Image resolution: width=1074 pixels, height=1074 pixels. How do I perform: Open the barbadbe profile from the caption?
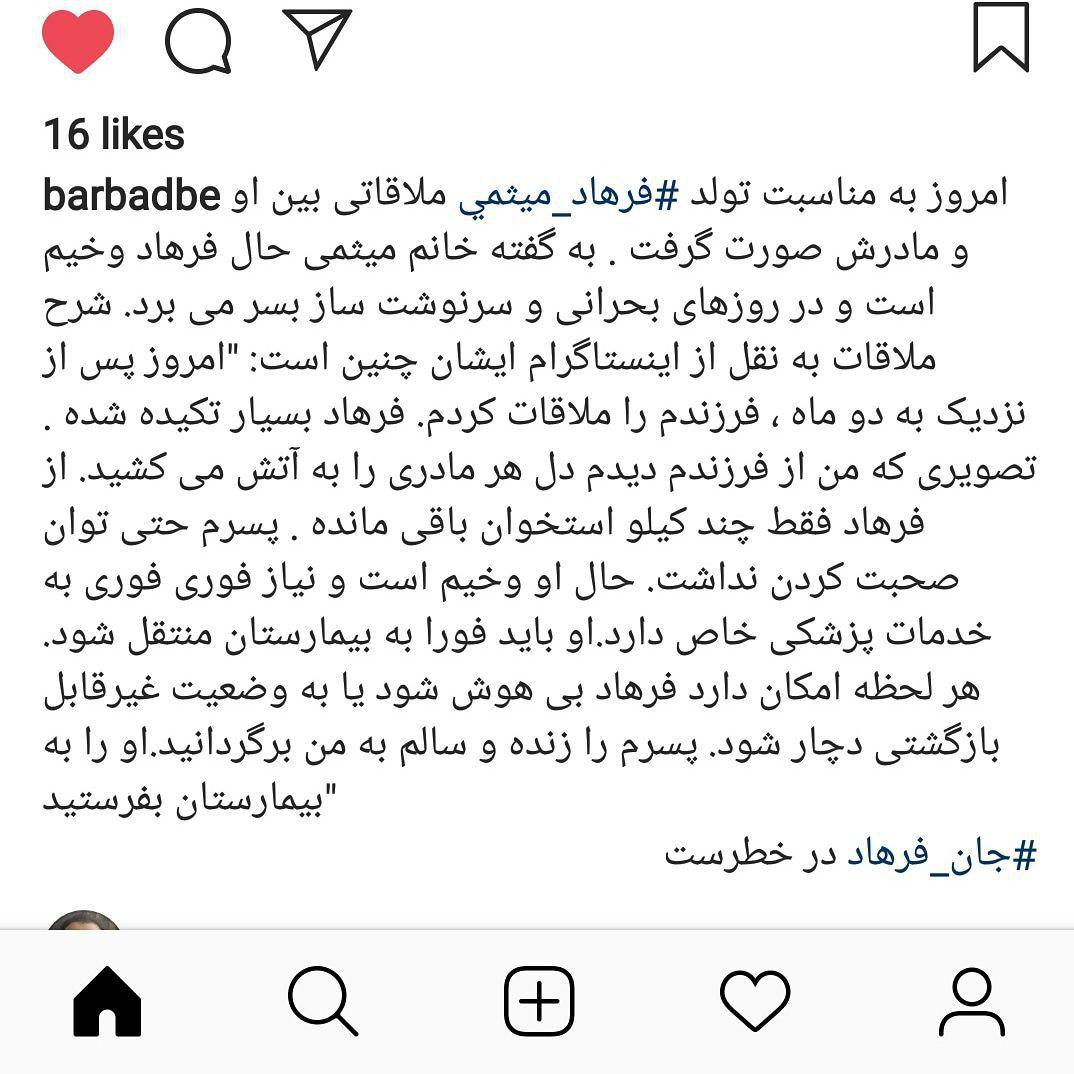[131, 194]
